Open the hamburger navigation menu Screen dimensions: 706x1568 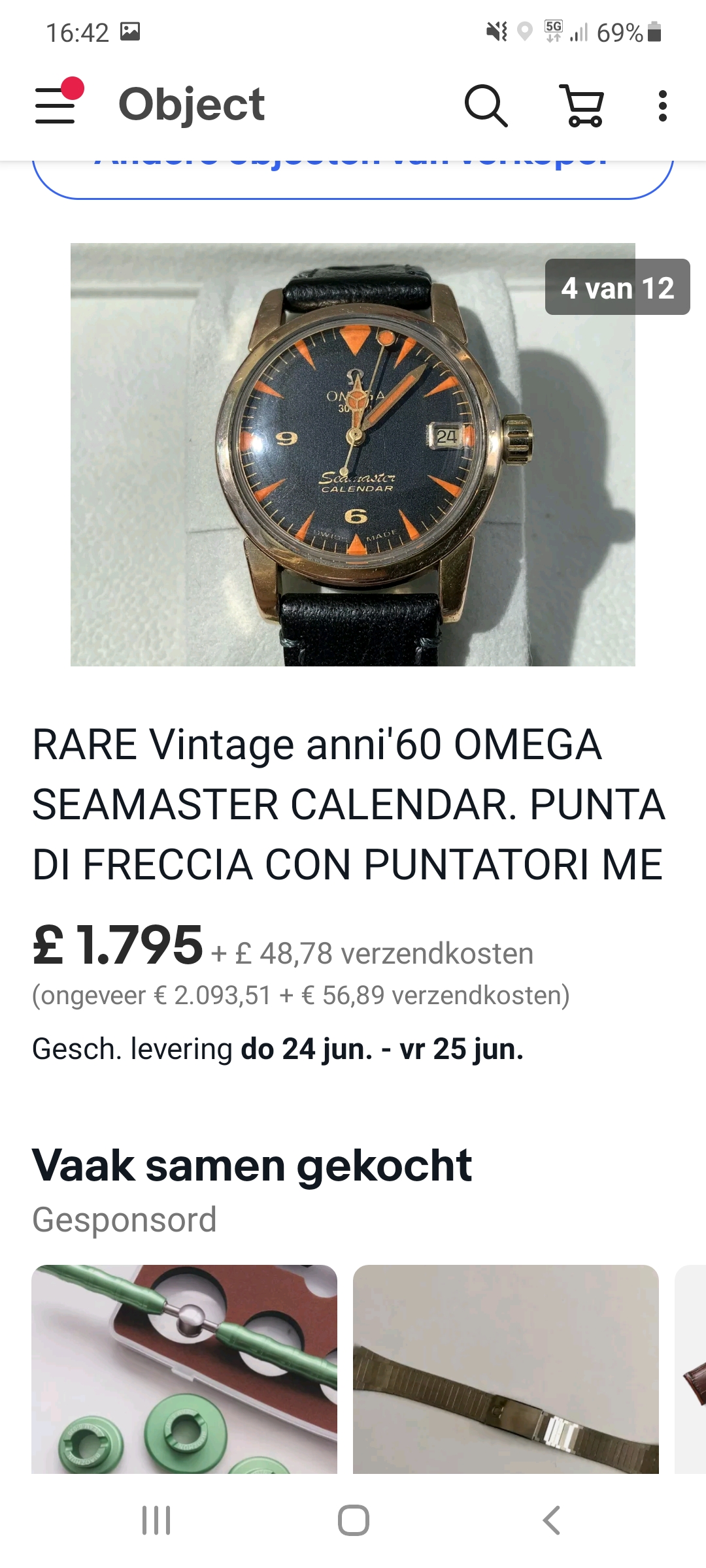(x=56, y=105)
